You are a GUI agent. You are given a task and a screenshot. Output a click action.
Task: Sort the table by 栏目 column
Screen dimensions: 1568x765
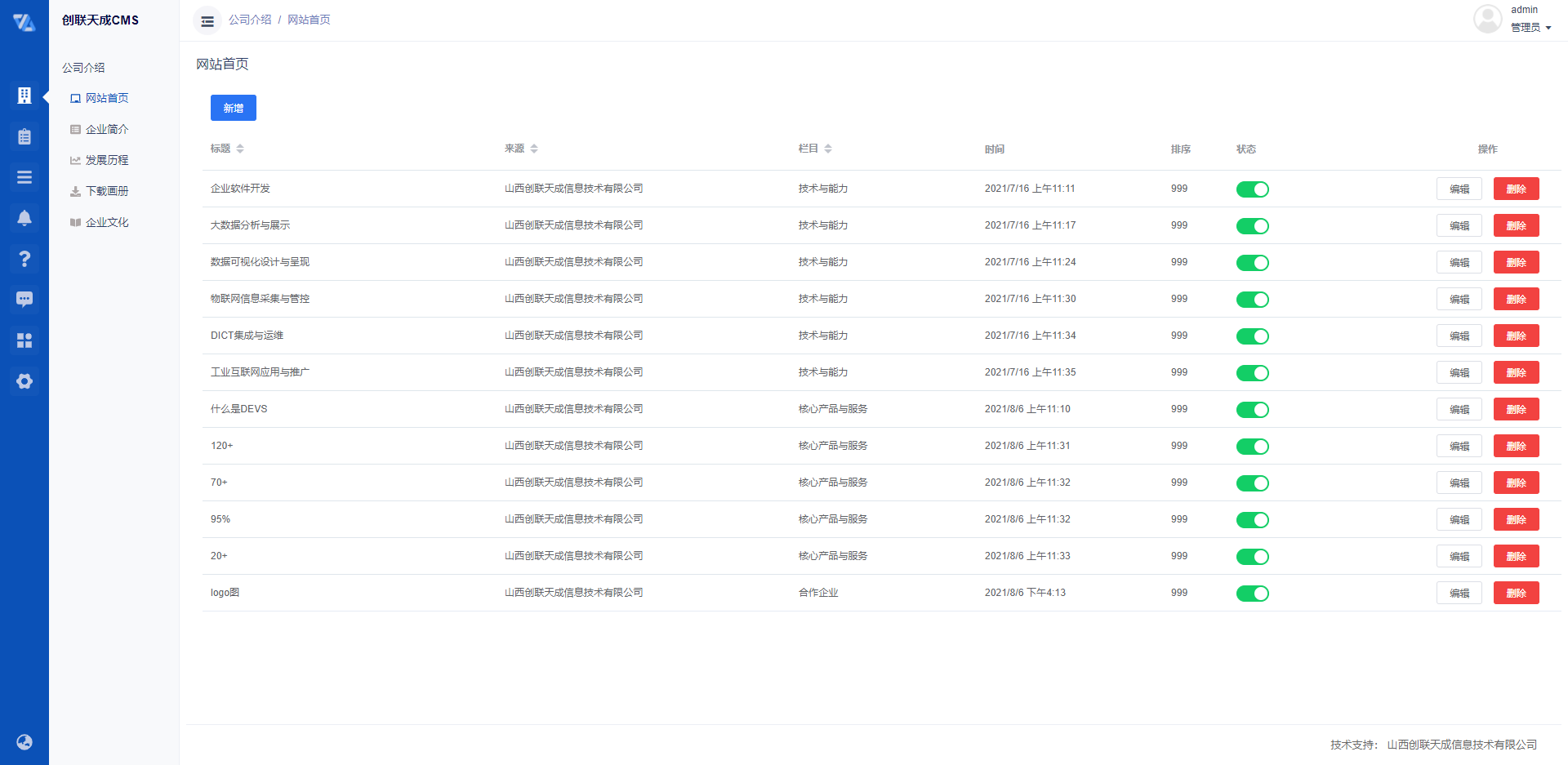(827, 149)
